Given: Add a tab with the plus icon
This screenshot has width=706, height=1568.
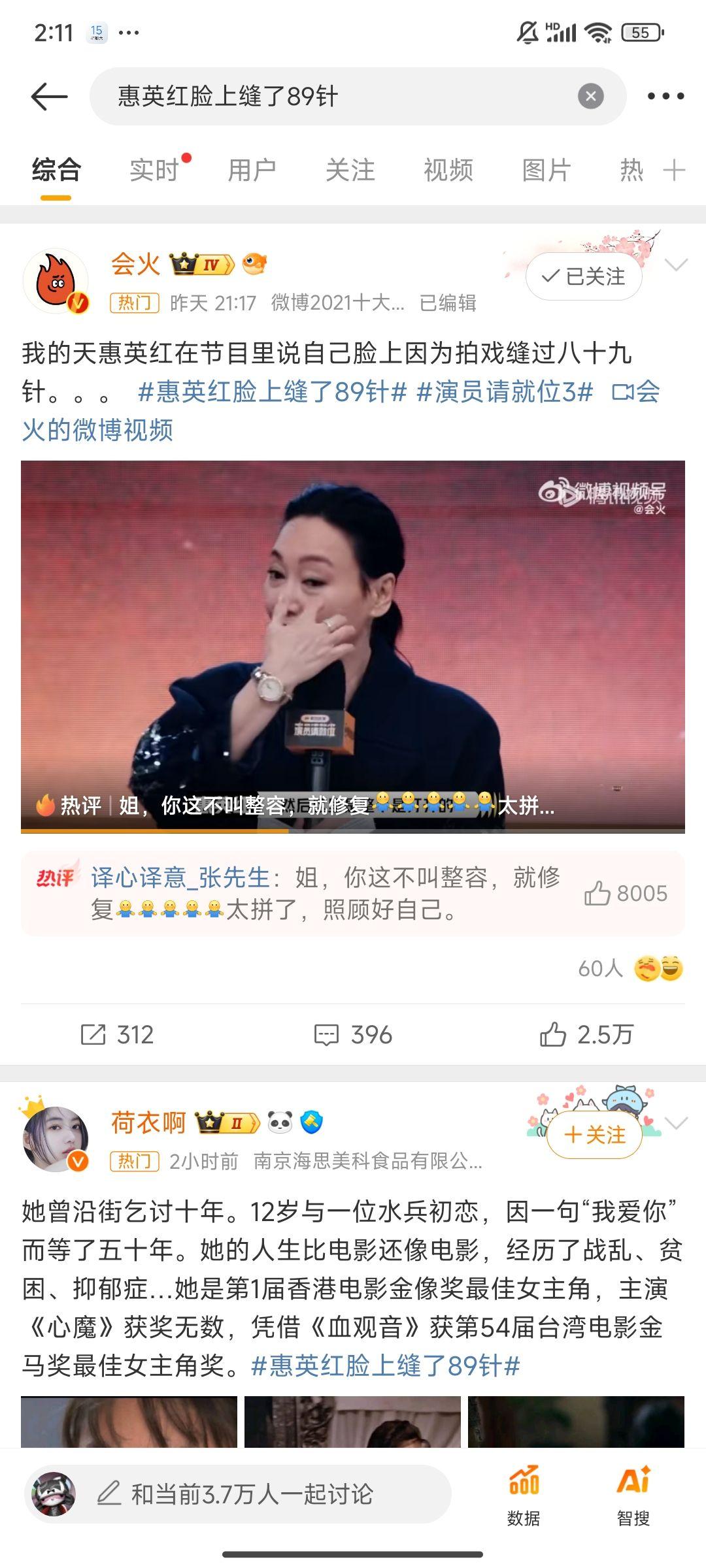Looking at the screenshot, I should click(674, 171).
